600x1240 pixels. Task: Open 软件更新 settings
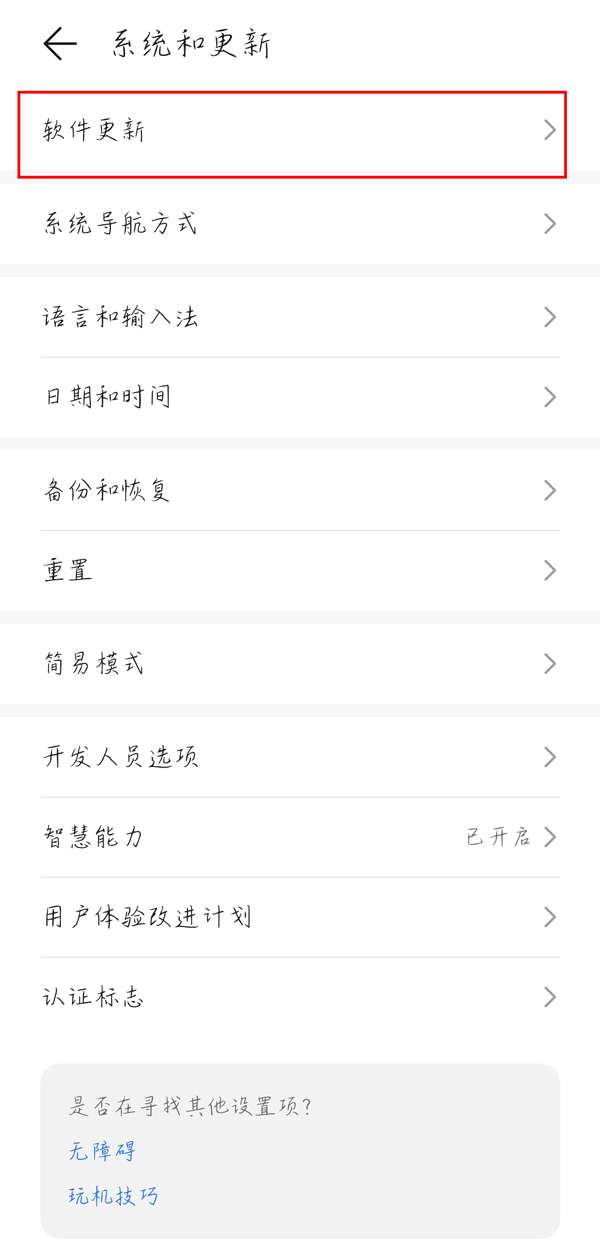pos(300,130)
